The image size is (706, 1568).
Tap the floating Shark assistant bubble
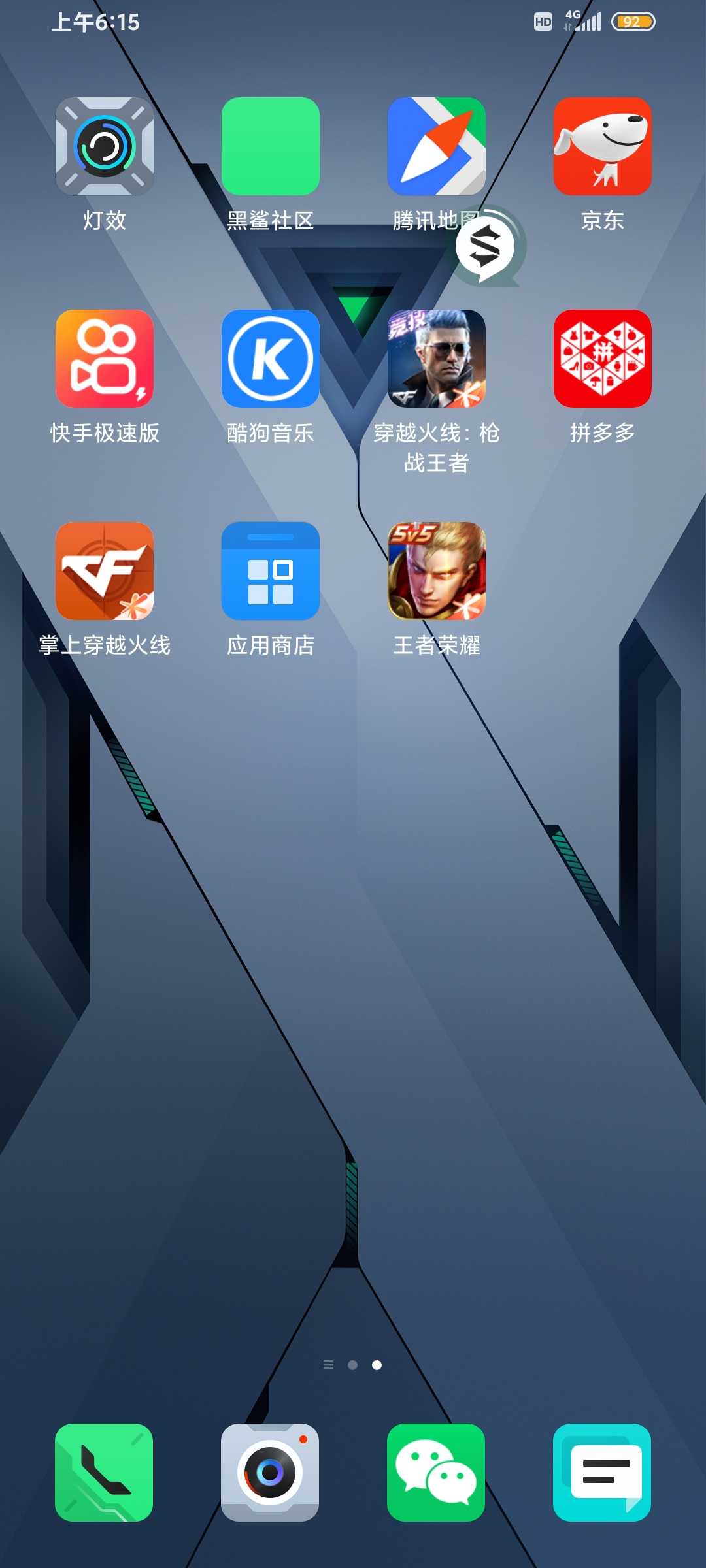point(487,247)
